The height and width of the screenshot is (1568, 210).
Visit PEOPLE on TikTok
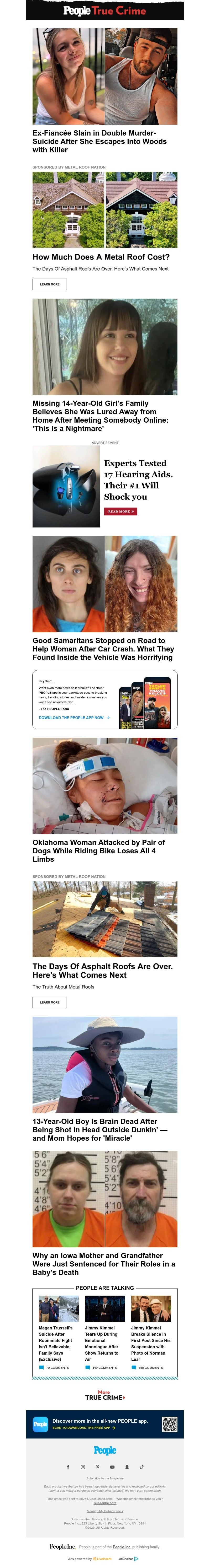(x=141, y=1467)
